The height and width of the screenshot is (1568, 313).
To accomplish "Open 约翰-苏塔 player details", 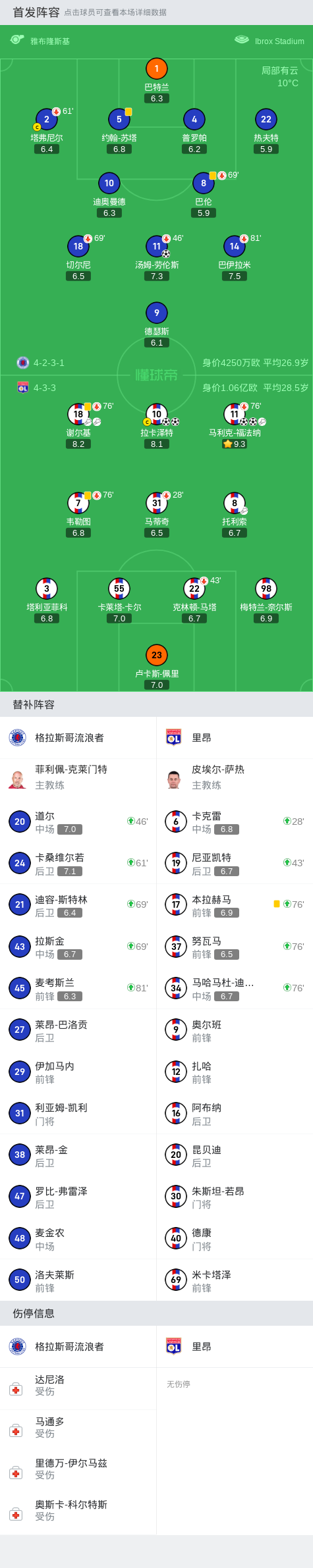I will [119, 131].
